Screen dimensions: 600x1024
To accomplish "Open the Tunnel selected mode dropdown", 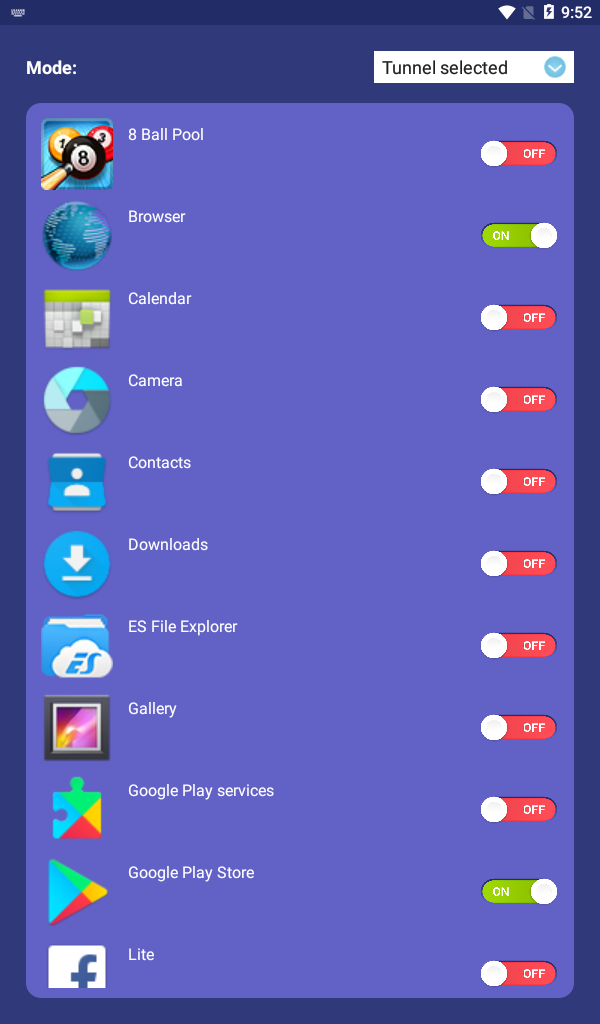I will tap(473, 67).
